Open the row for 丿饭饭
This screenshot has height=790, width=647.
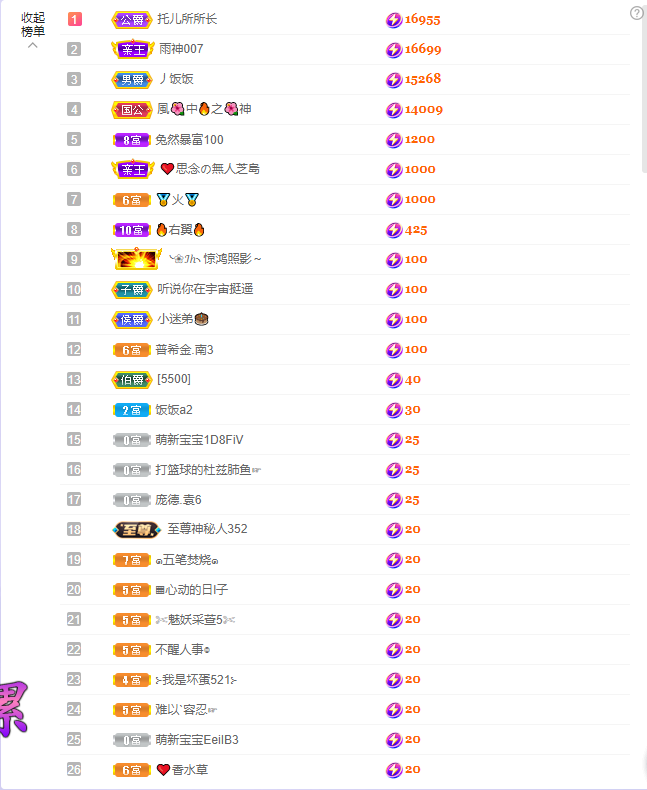coord(176,79)
